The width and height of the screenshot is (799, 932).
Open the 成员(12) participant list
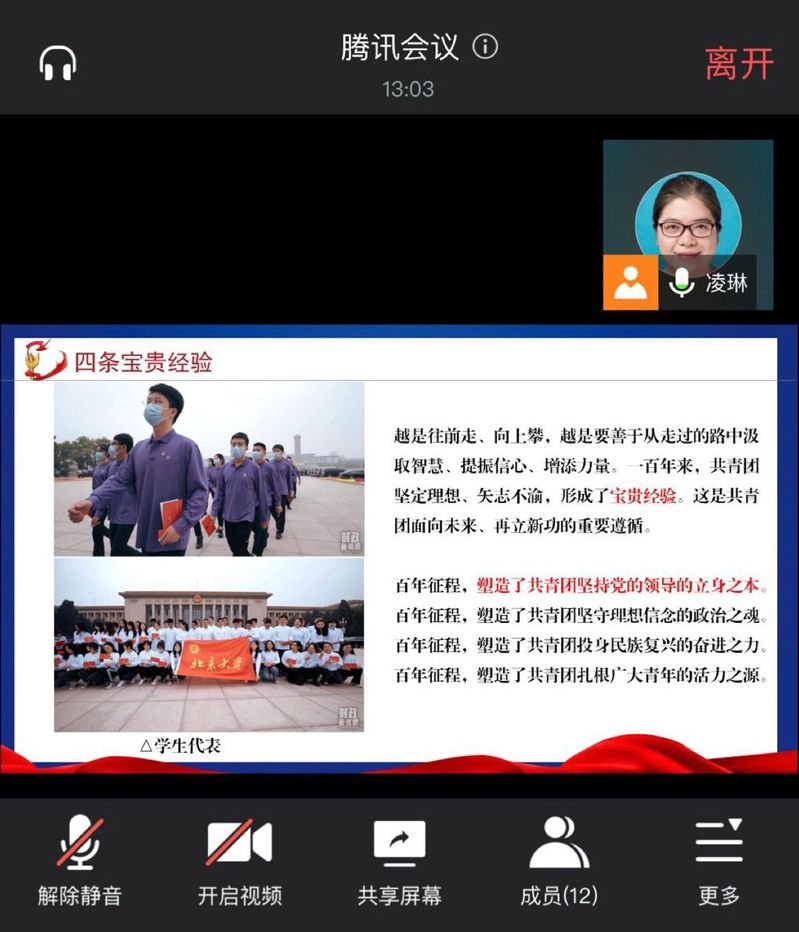click(x=559, y=860)
